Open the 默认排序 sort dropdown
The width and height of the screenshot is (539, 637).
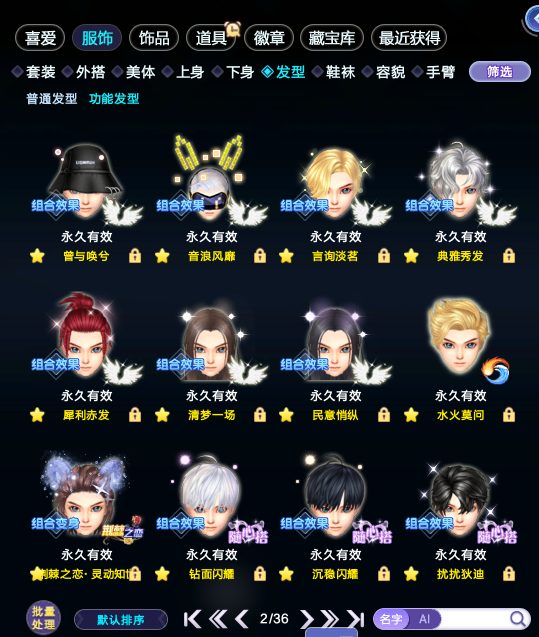point(121,620)
